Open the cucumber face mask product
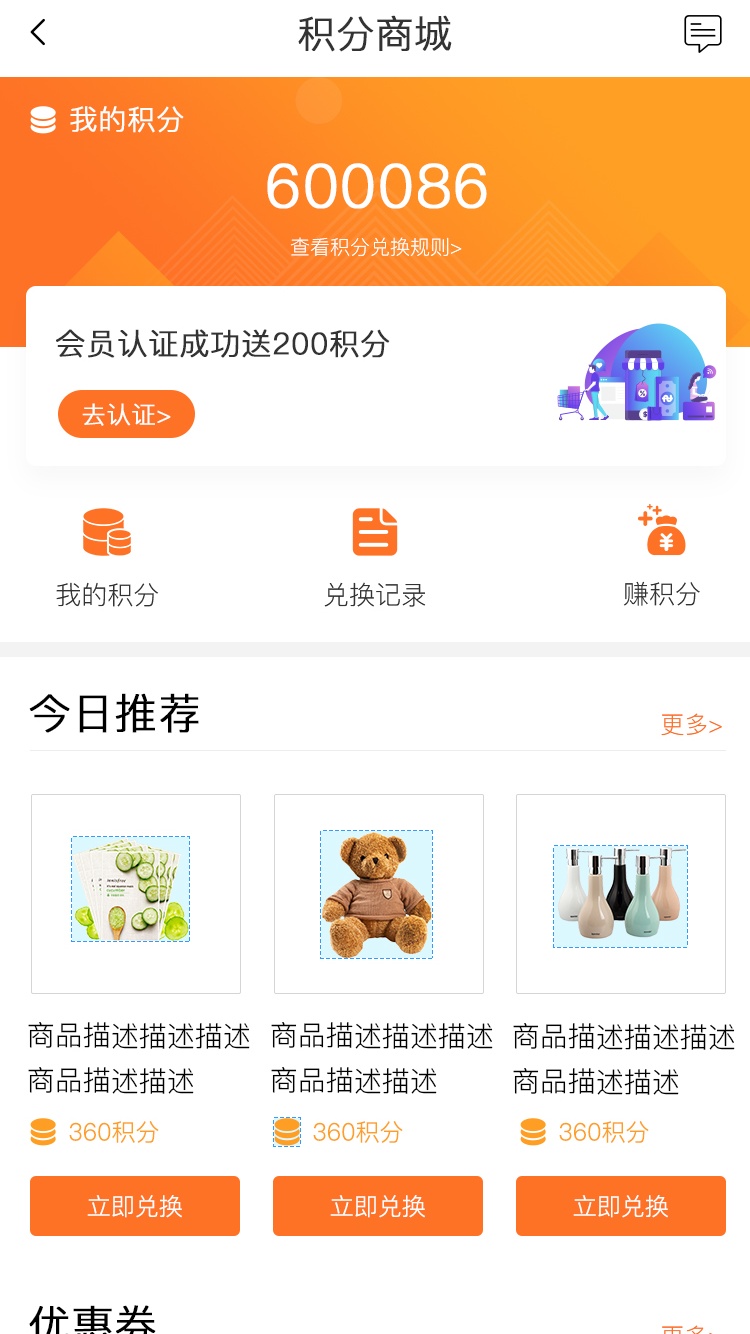 pos(135,892)
